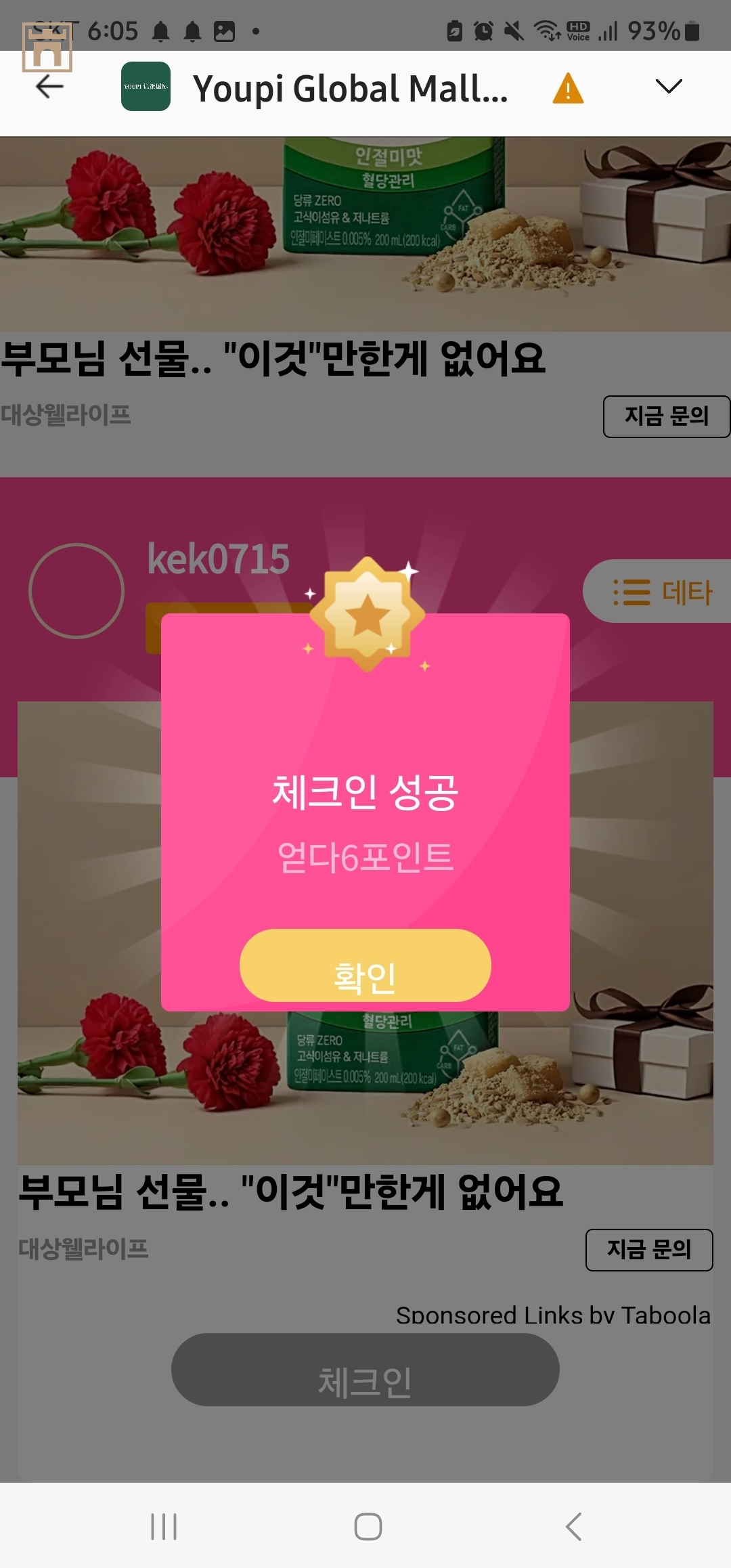The image size is (731, 1568).
Task: Tap the grey 체크인 button
Action: point(365,1370)
